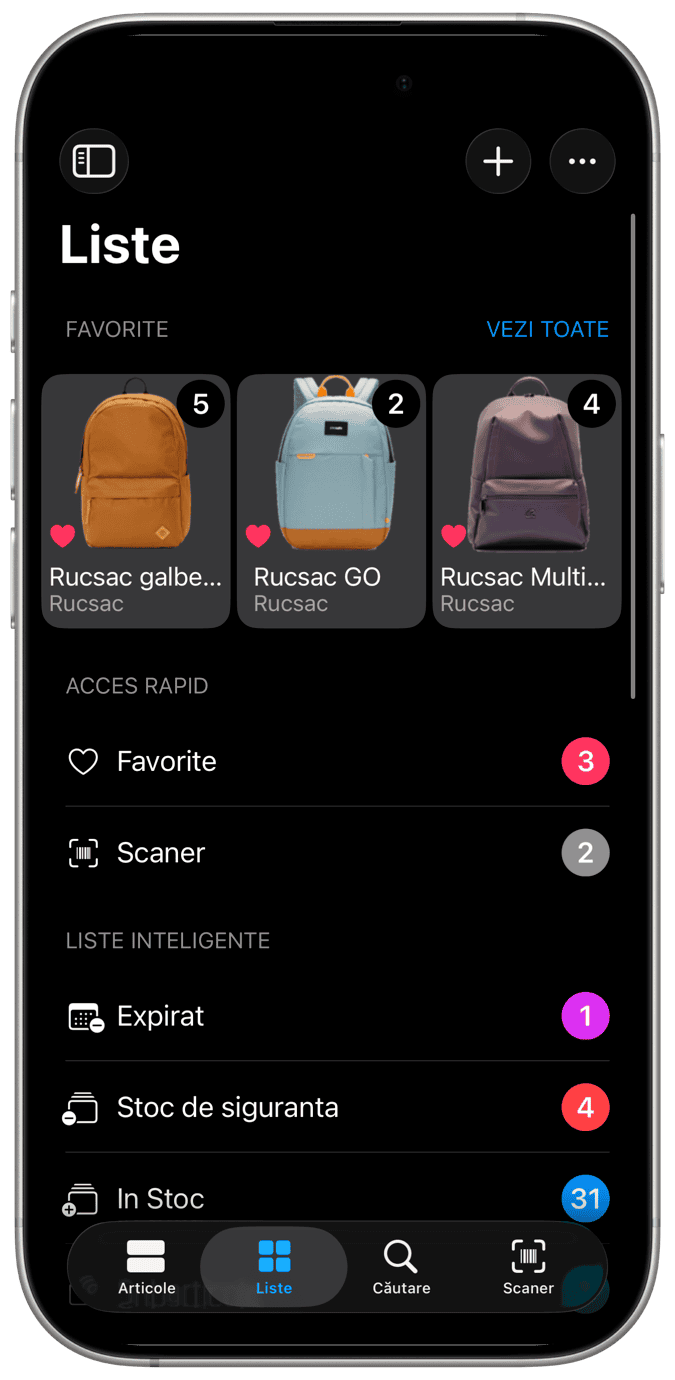Select the Liste tab
Viewport: 675px width, 1380px height.
pos(274,1267)
